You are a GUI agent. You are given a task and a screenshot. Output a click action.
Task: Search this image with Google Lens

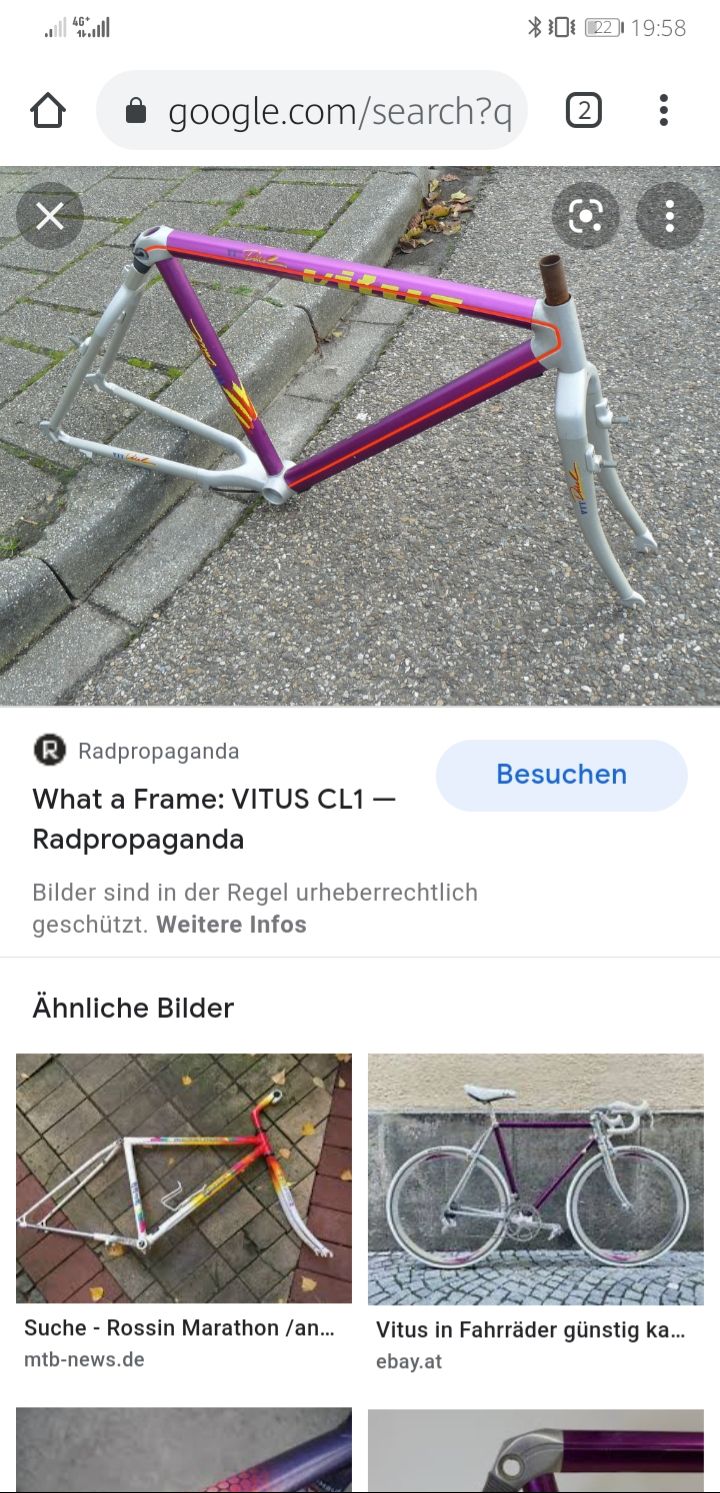[x=586, y=216]
